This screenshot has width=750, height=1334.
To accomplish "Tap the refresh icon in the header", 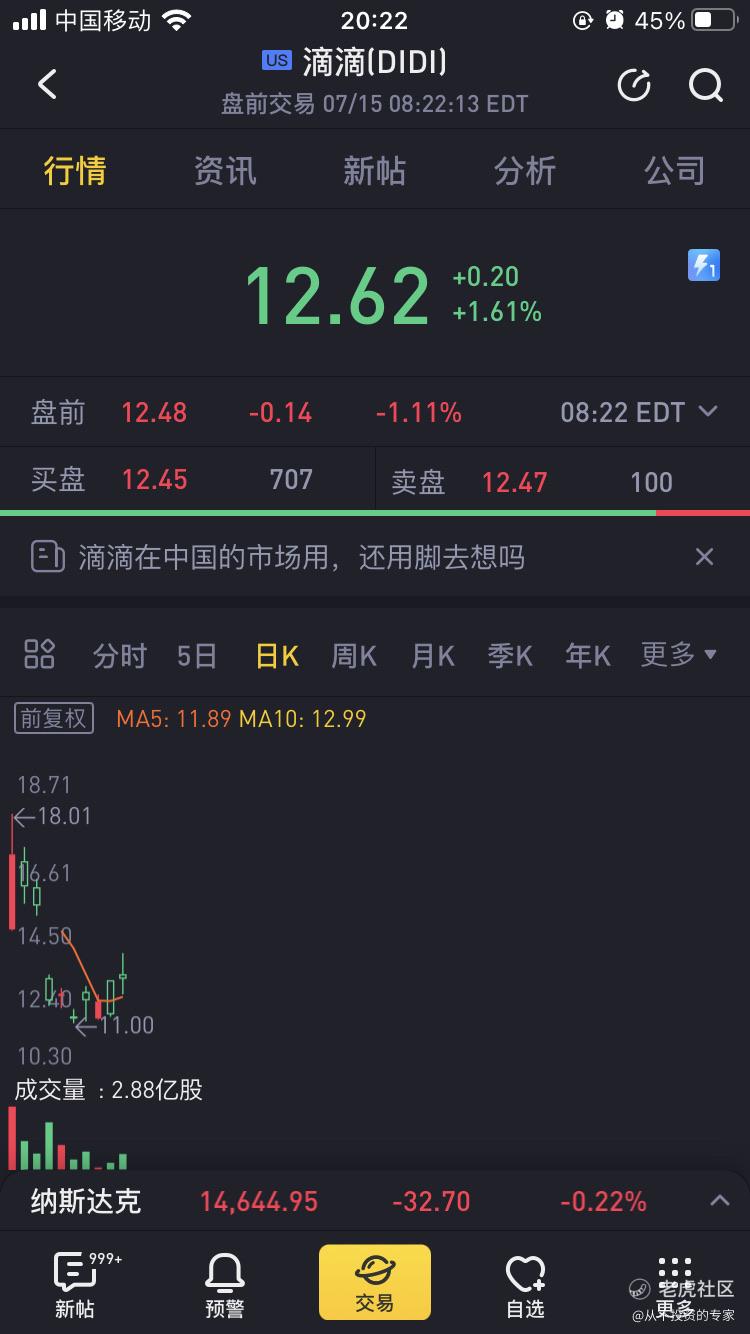I will coord(634,86).
